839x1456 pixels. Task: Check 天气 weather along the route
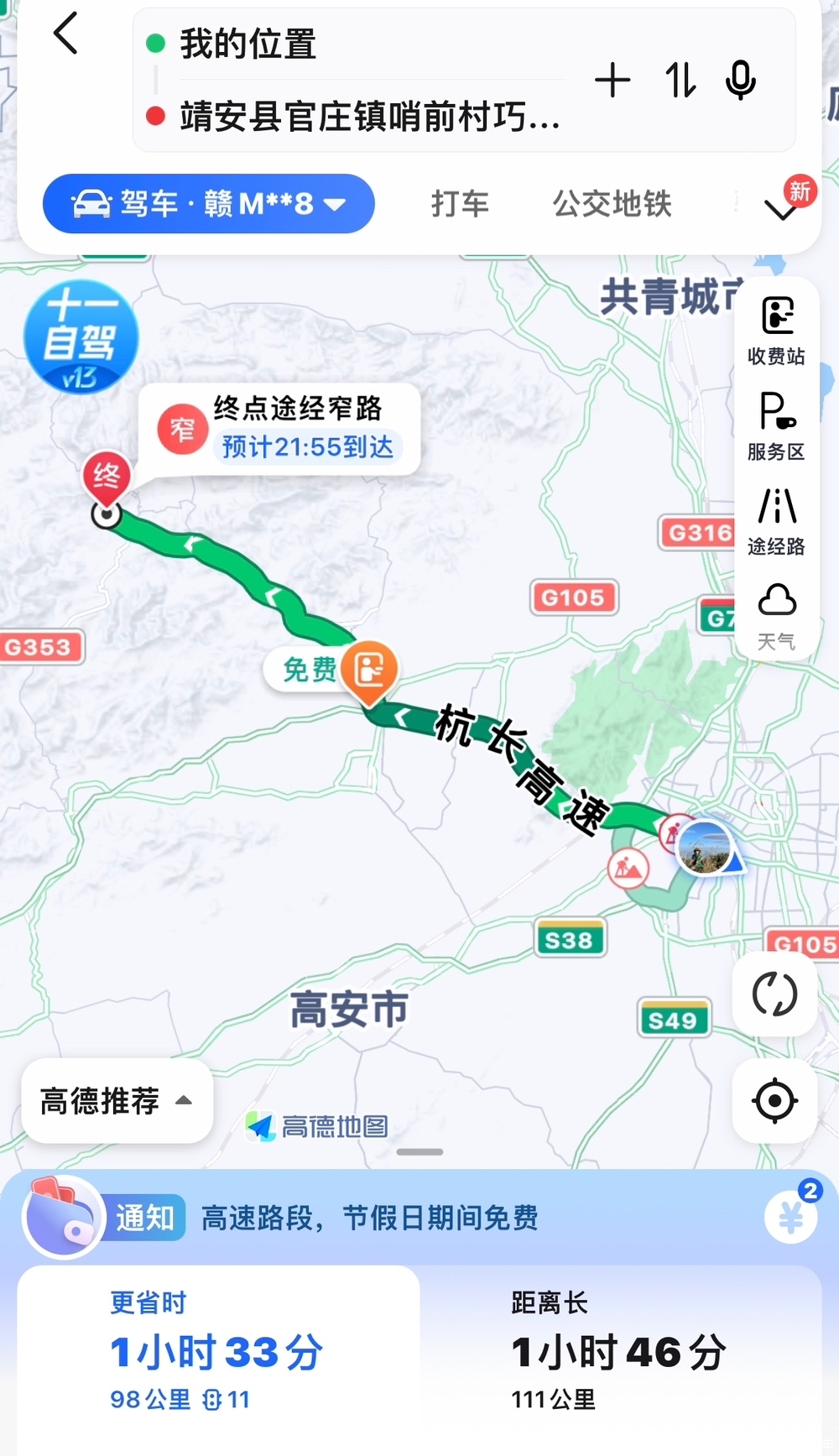pos(777,617)
